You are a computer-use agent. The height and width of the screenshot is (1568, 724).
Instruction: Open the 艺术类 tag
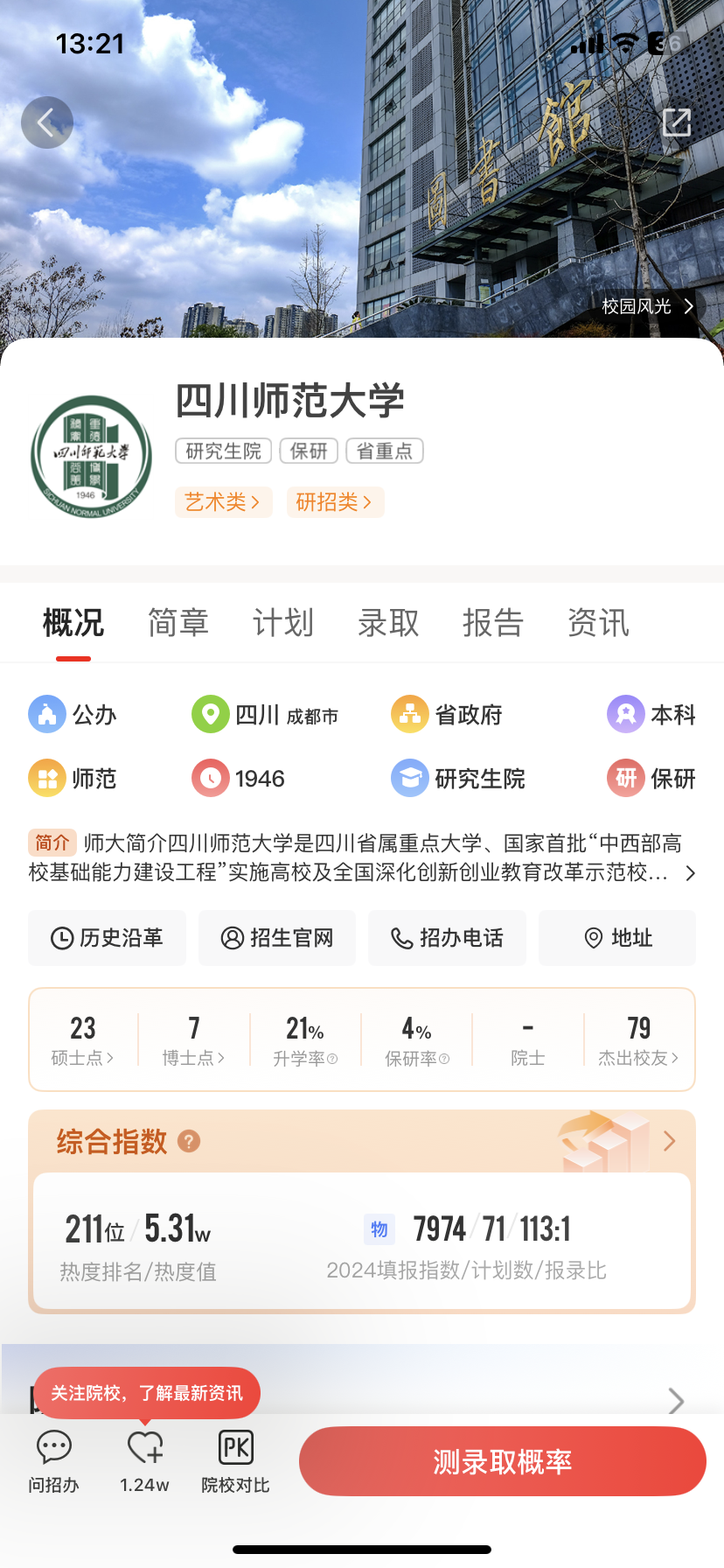(x=223, y=502)
